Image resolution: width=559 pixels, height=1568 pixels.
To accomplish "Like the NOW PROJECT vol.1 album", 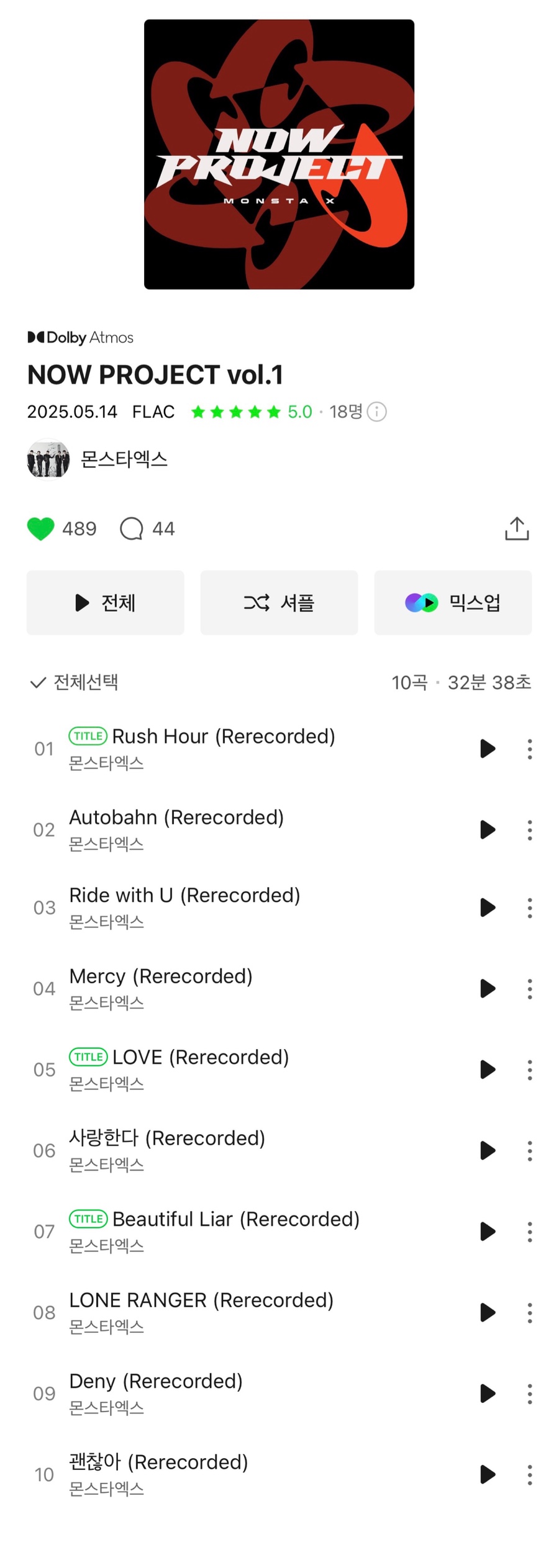I will (41, 529).
